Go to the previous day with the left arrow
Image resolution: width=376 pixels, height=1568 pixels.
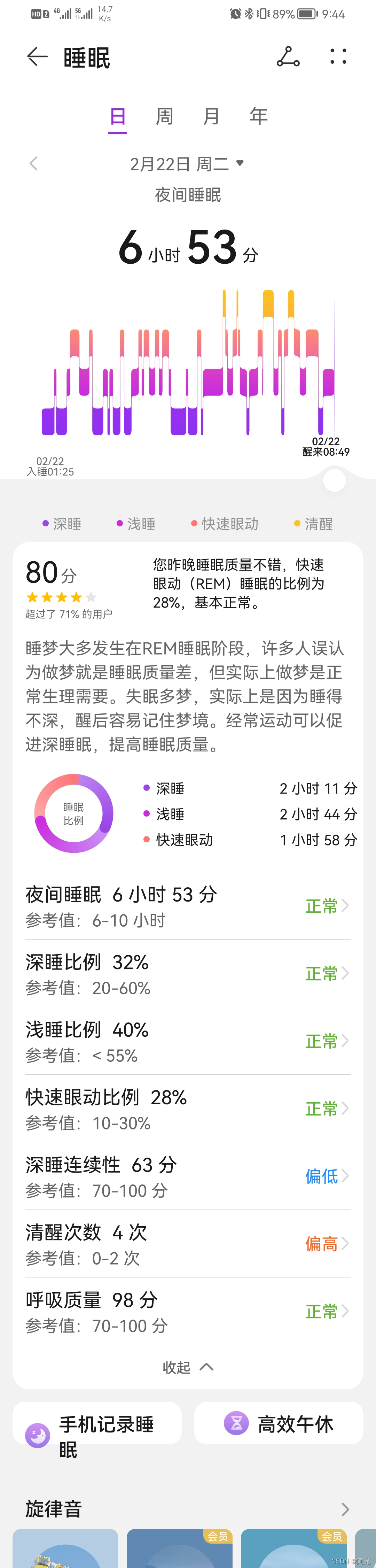[34, 164]
